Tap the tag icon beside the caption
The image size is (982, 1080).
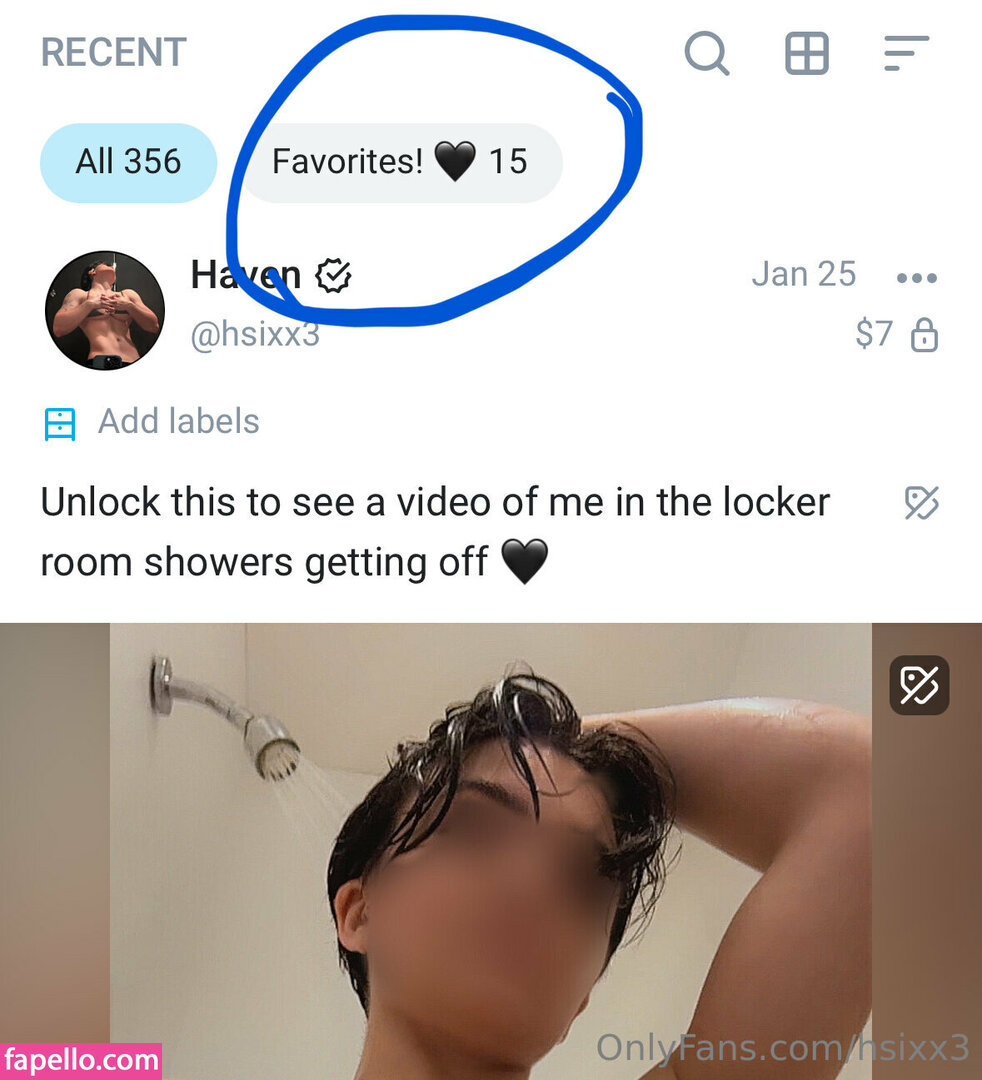(921, 503)
